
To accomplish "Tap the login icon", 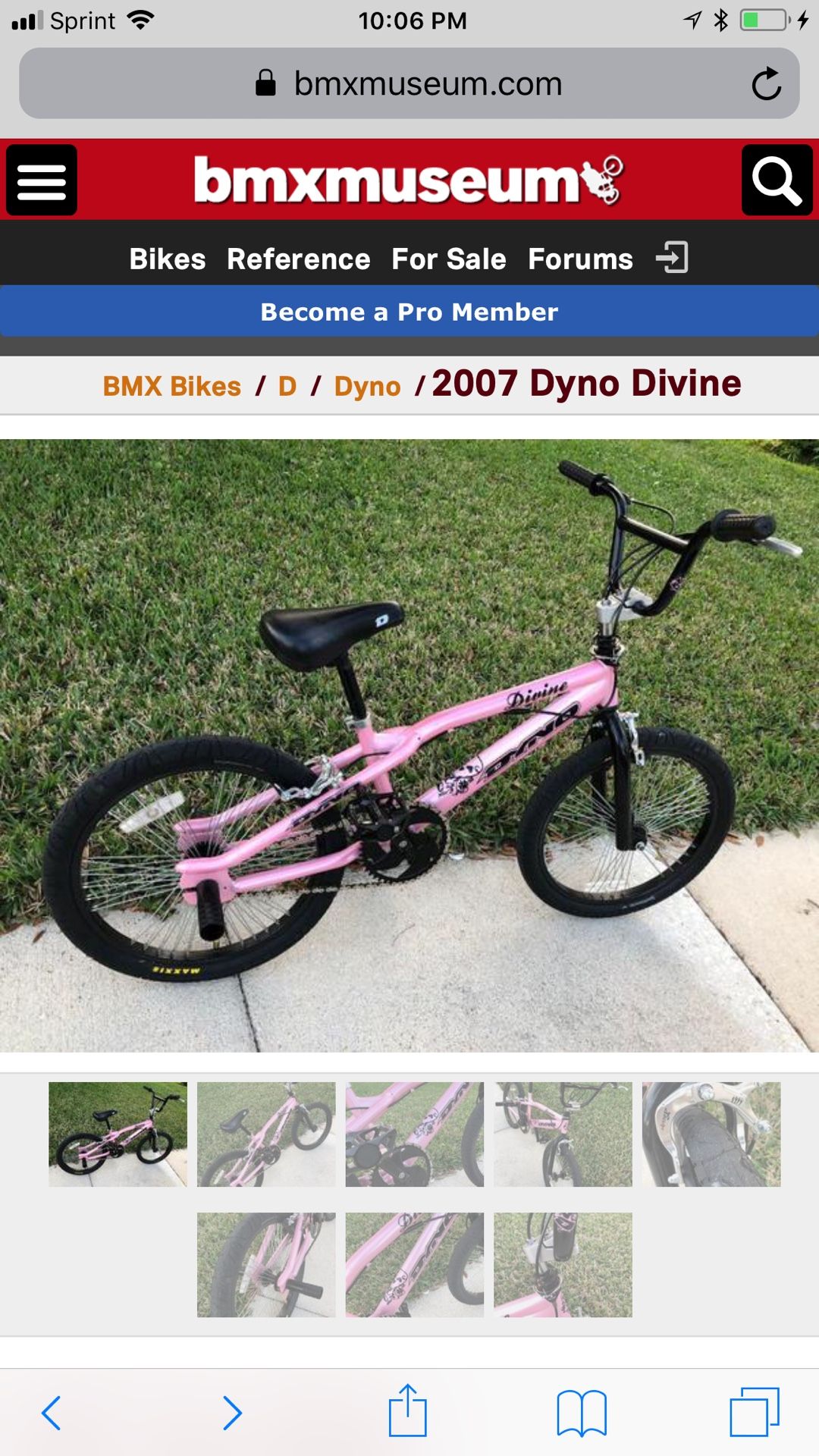I will (x=673, y=258).
